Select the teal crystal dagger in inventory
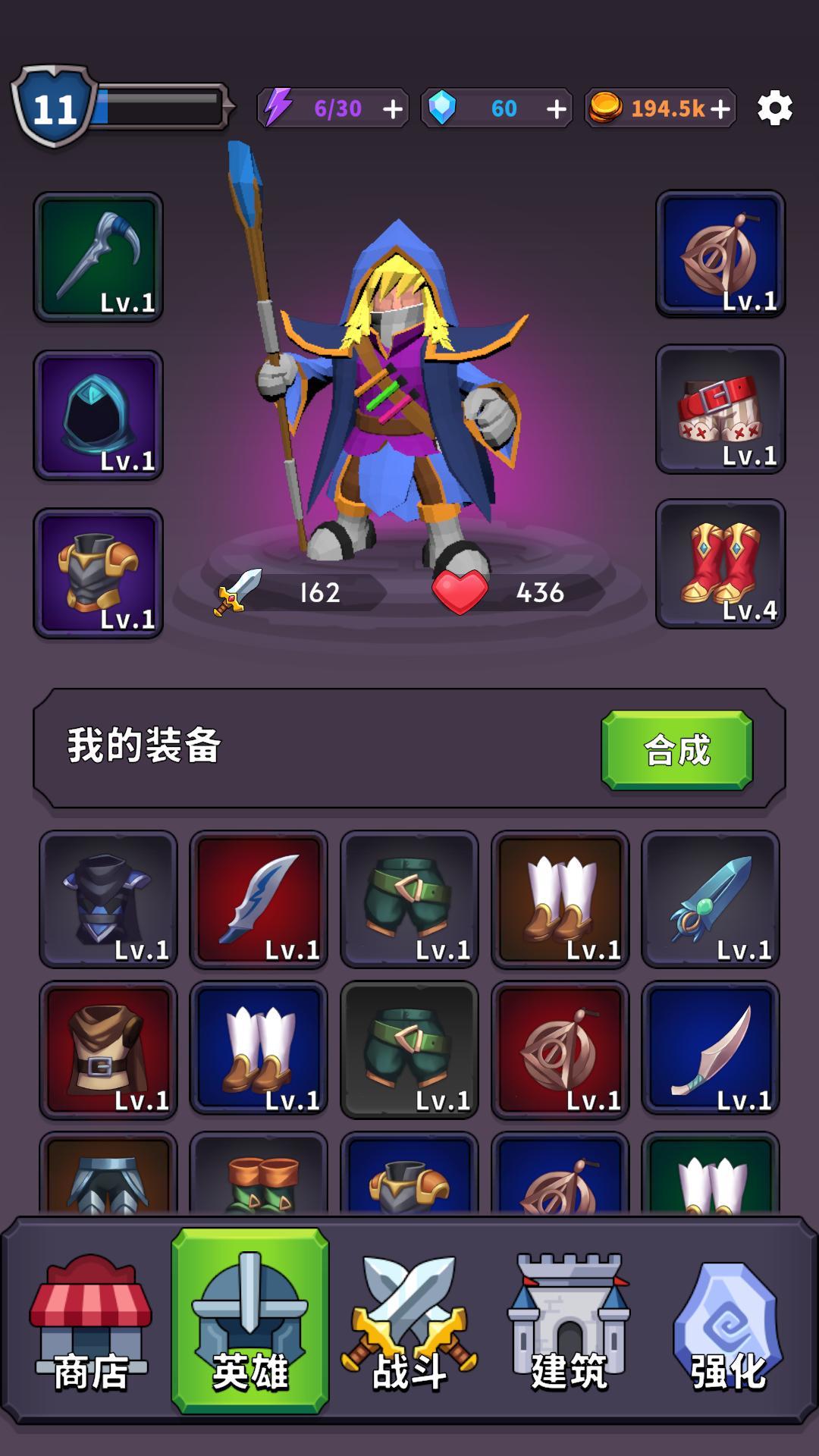This screenshot has height=1456, width=819. (710, 899)
